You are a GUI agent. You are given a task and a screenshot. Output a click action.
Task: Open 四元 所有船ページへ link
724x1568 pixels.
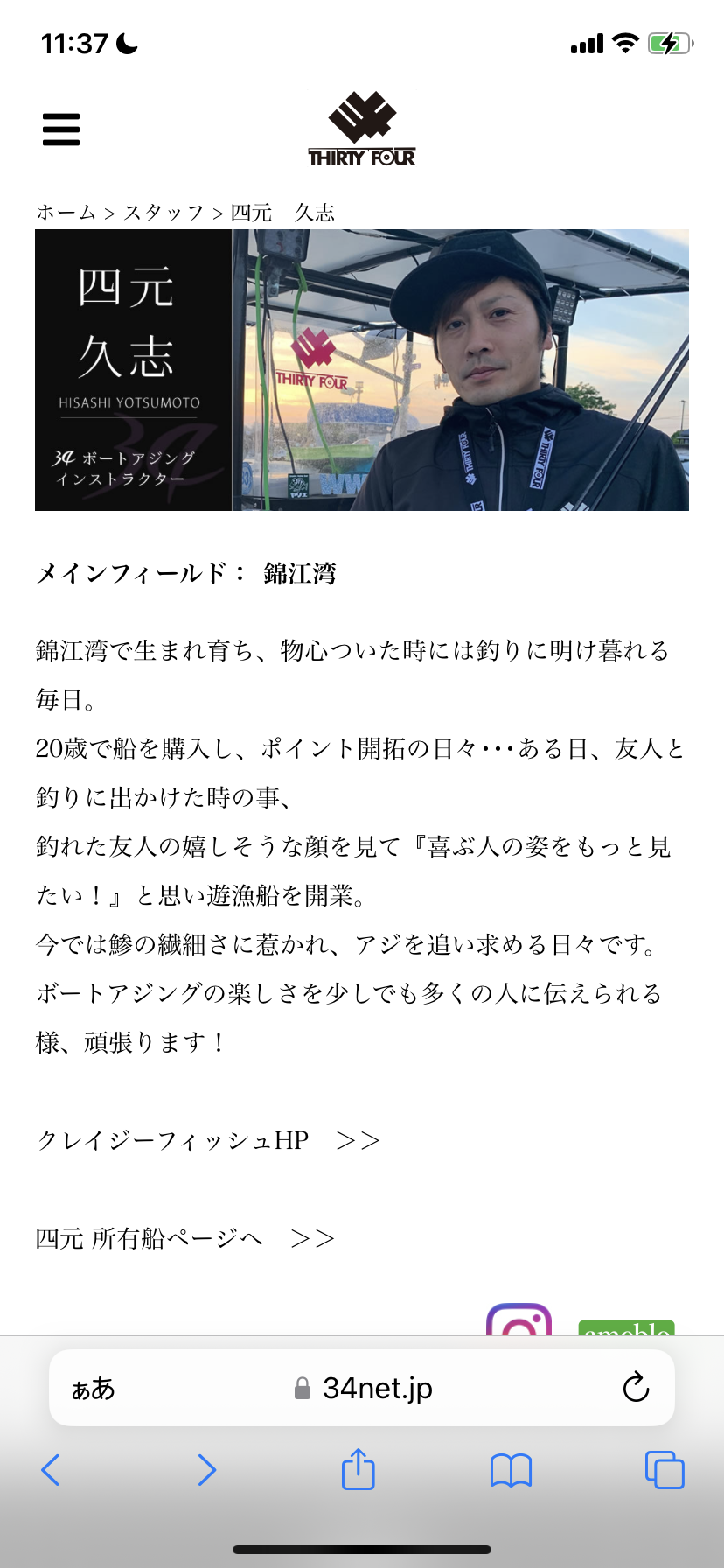[185, 1238]
